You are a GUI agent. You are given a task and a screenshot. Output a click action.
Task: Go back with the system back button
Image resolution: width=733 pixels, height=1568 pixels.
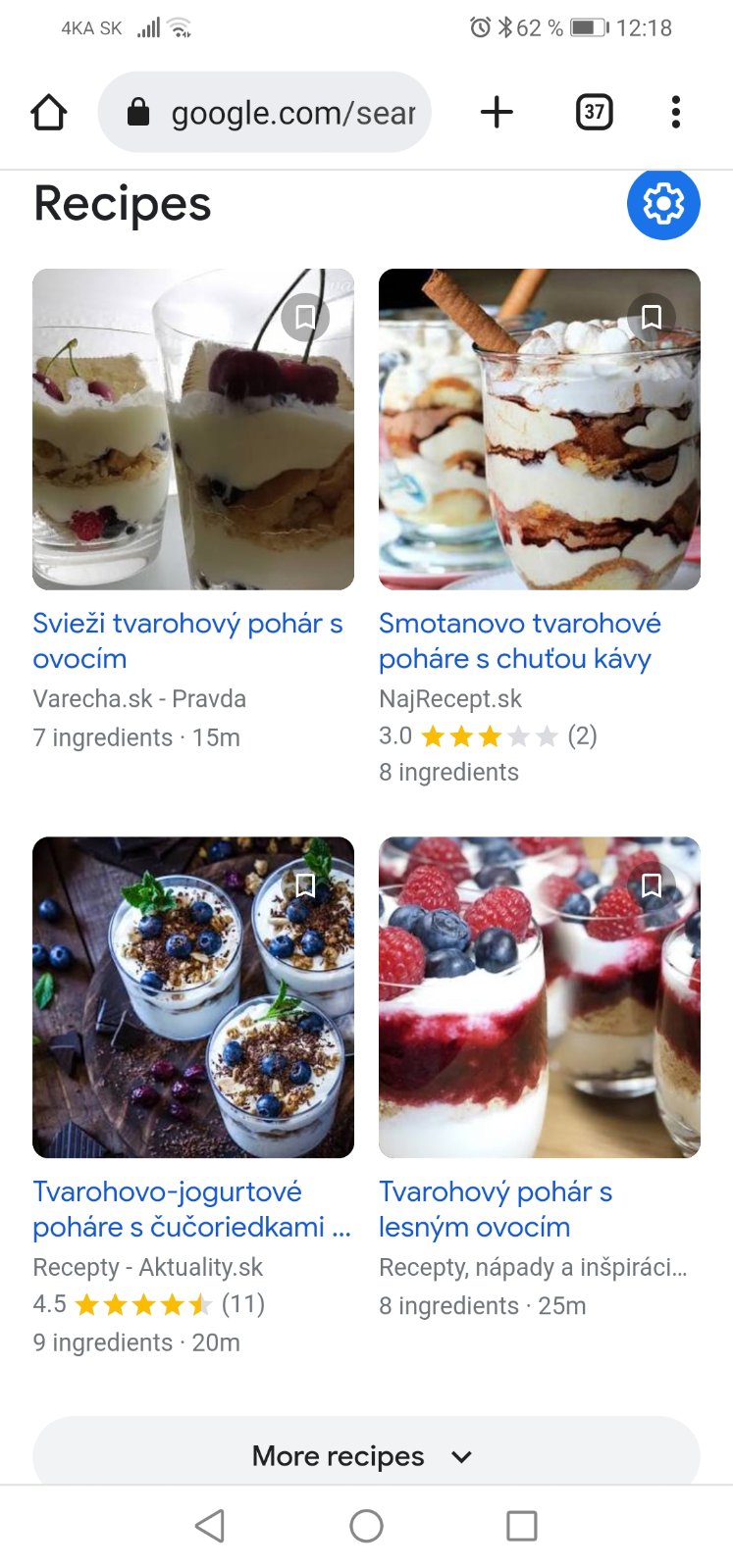(210, 1526)
